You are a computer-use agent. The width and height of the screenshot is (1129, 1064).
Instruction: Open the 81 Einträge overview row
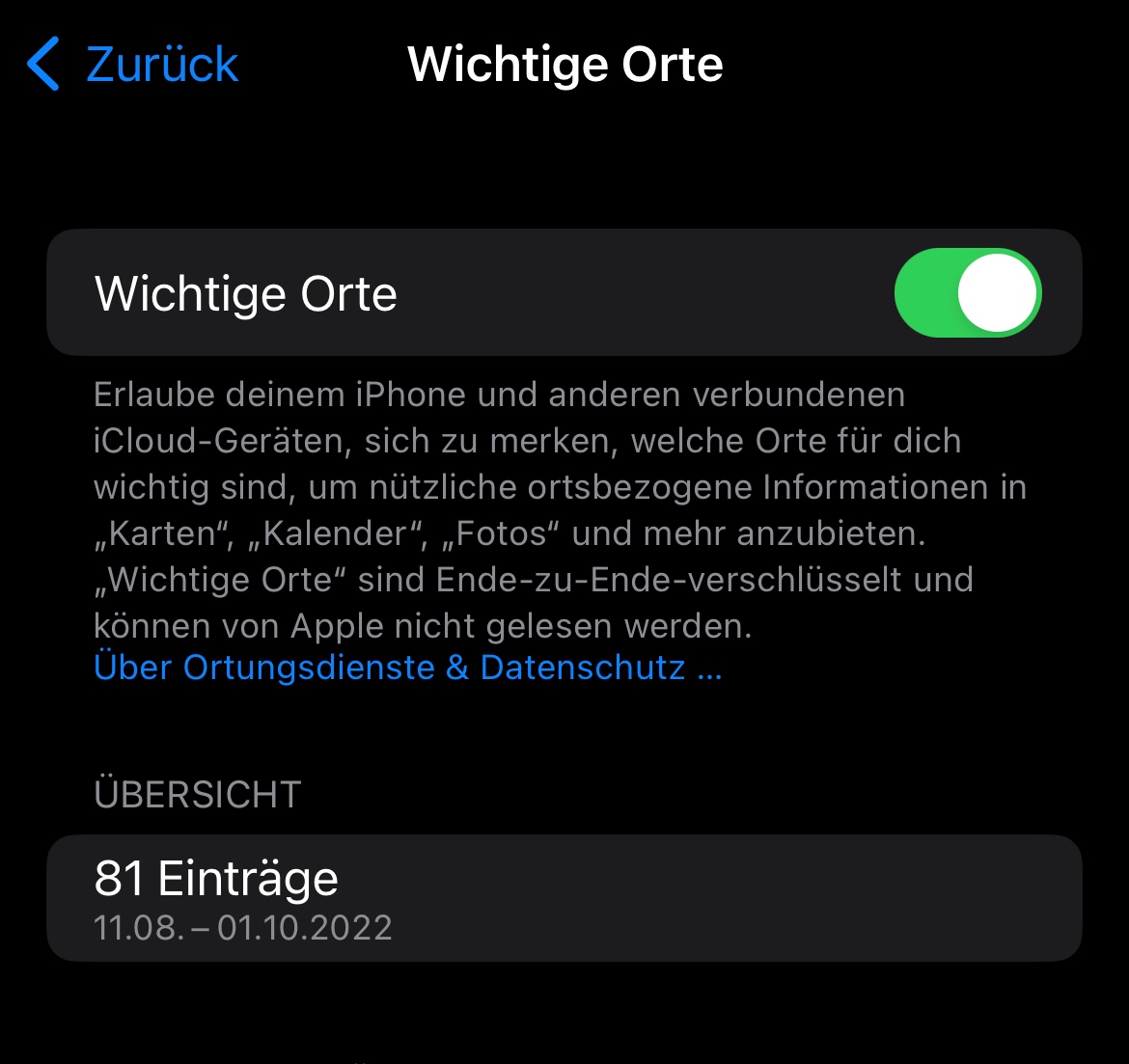pos(564,898)
